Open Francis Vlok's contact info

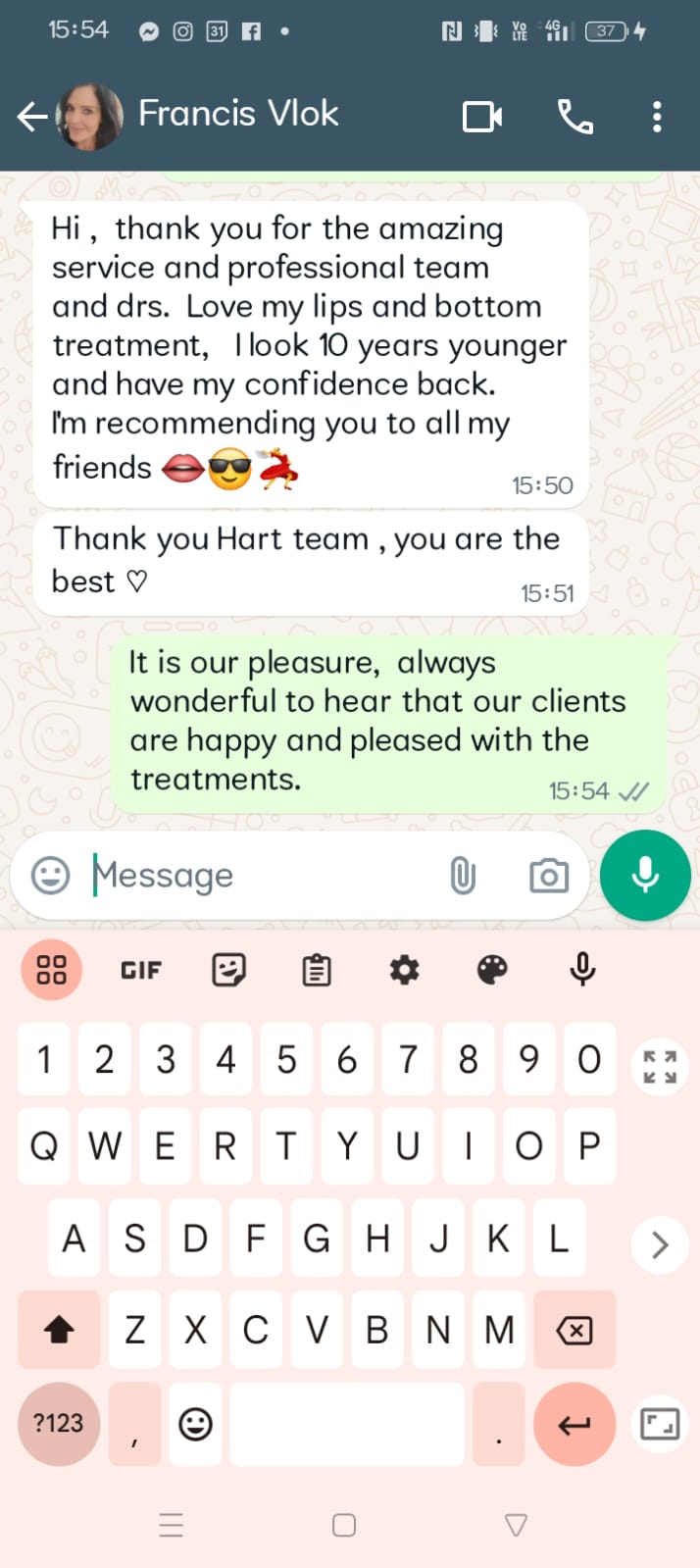[238, 115]
